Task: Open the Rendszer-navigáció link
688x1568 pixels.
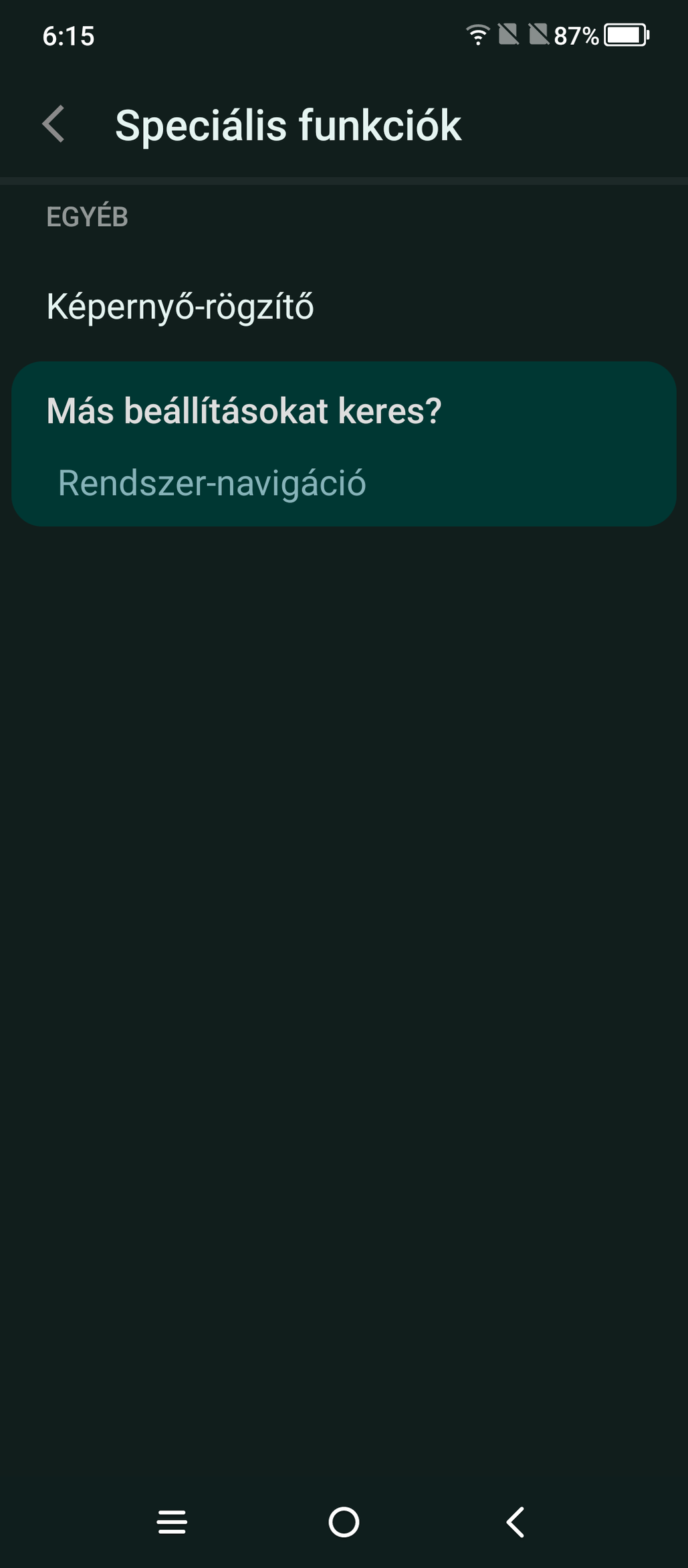Action: 212,483
